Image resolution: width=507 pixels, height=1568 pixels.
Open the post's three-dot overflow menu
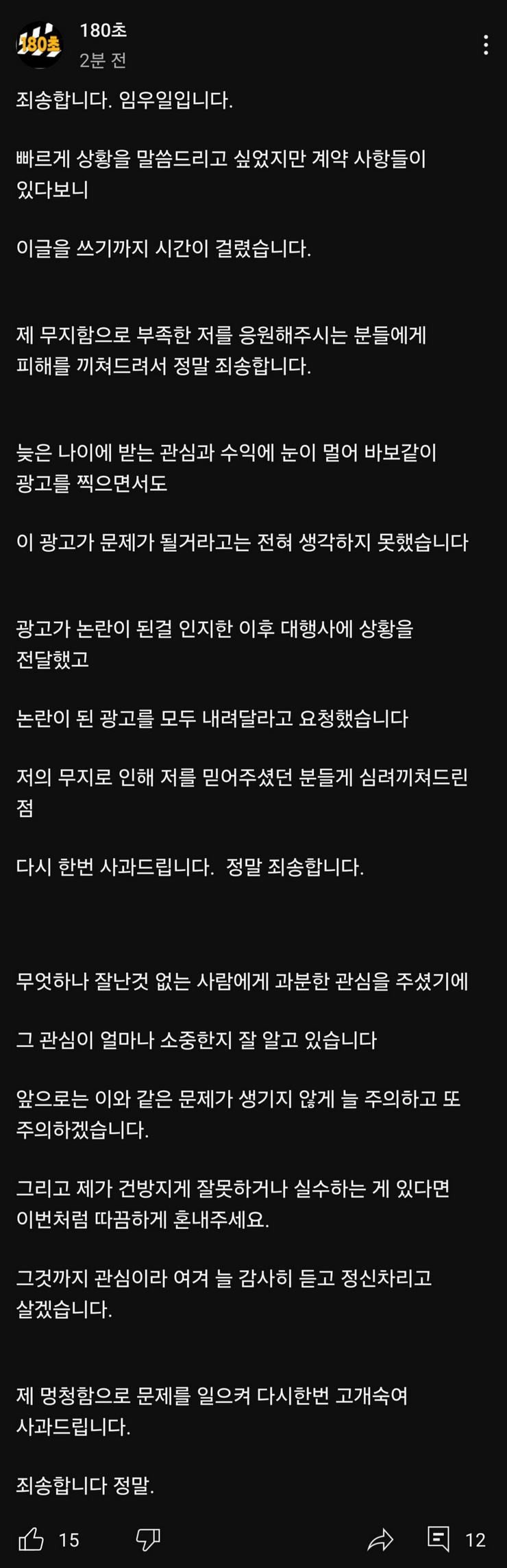(486, 45)
